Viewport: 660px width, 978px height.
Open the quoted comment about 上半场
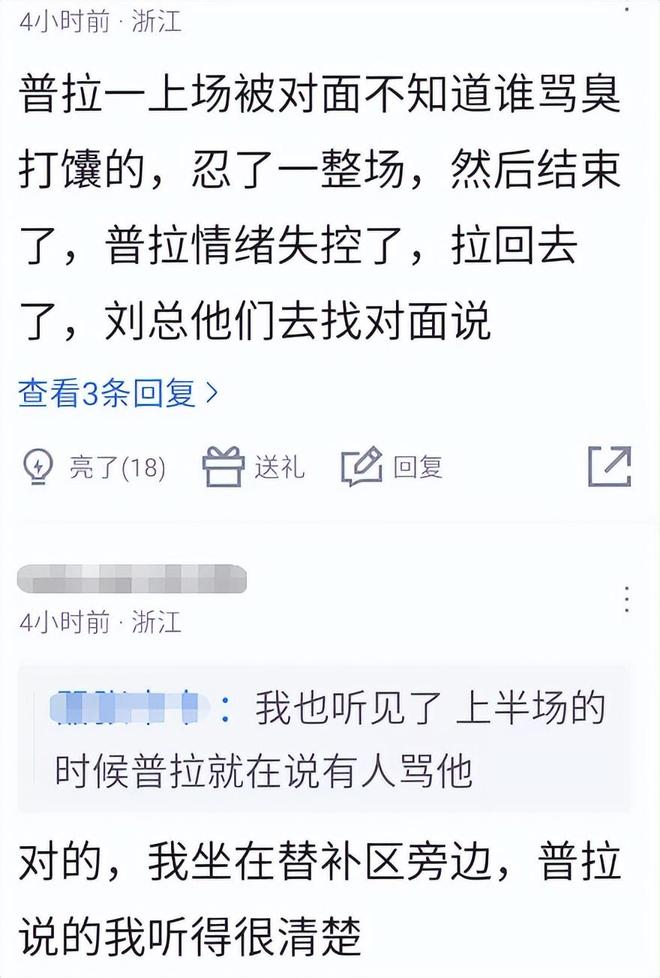click(x=330, y=739)
